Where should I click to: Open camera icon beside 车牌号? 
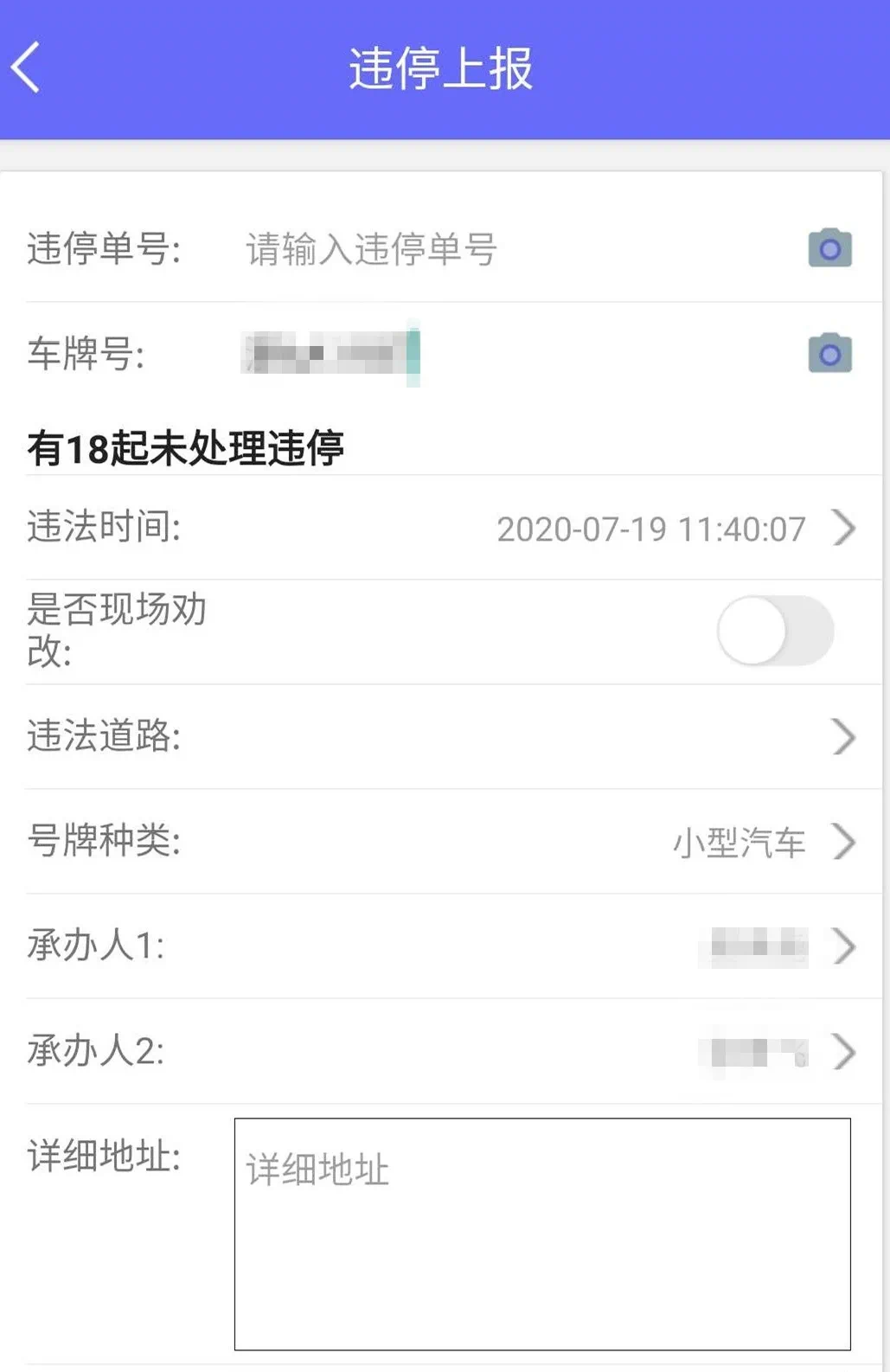[x=829, y=354]
